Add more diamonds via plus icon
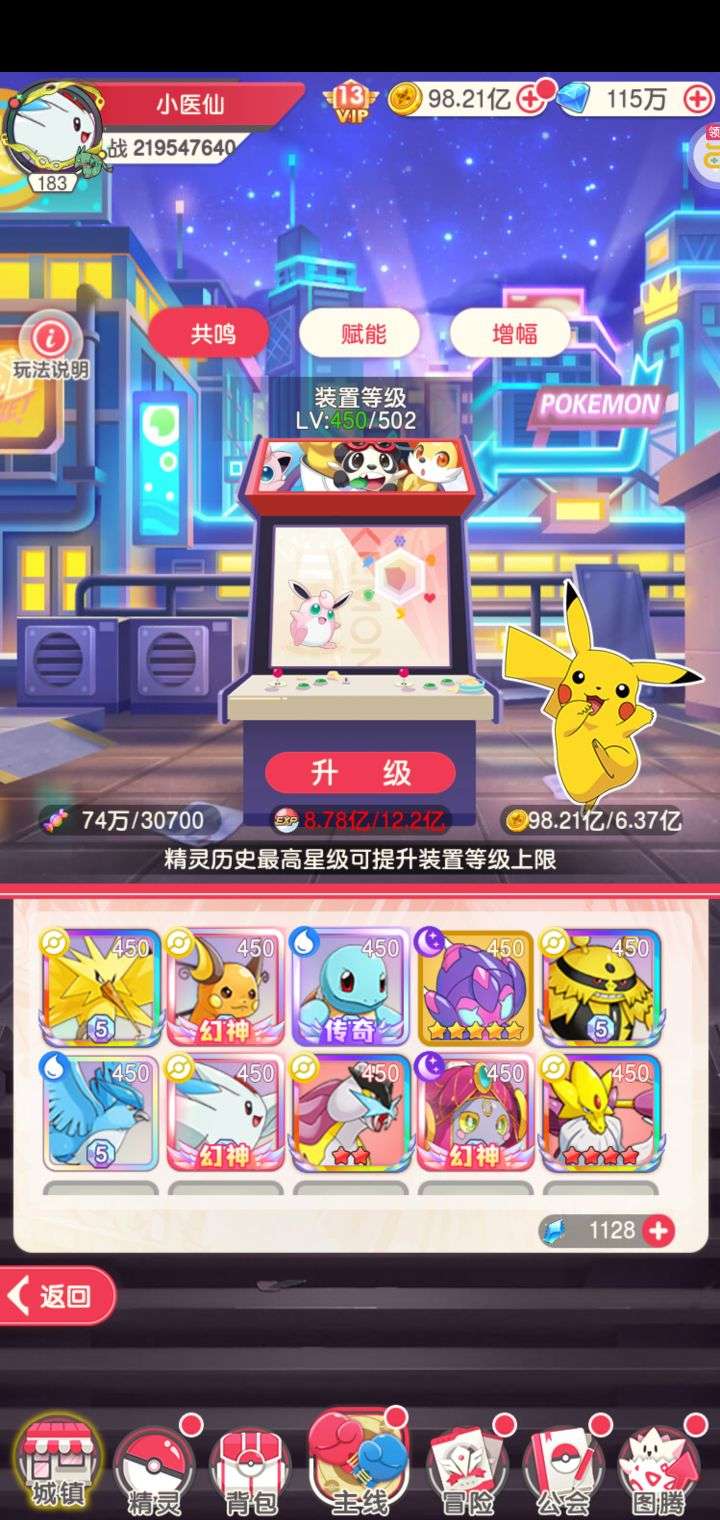The height and width of the screenshot is (1520, 720). (698, 98)
